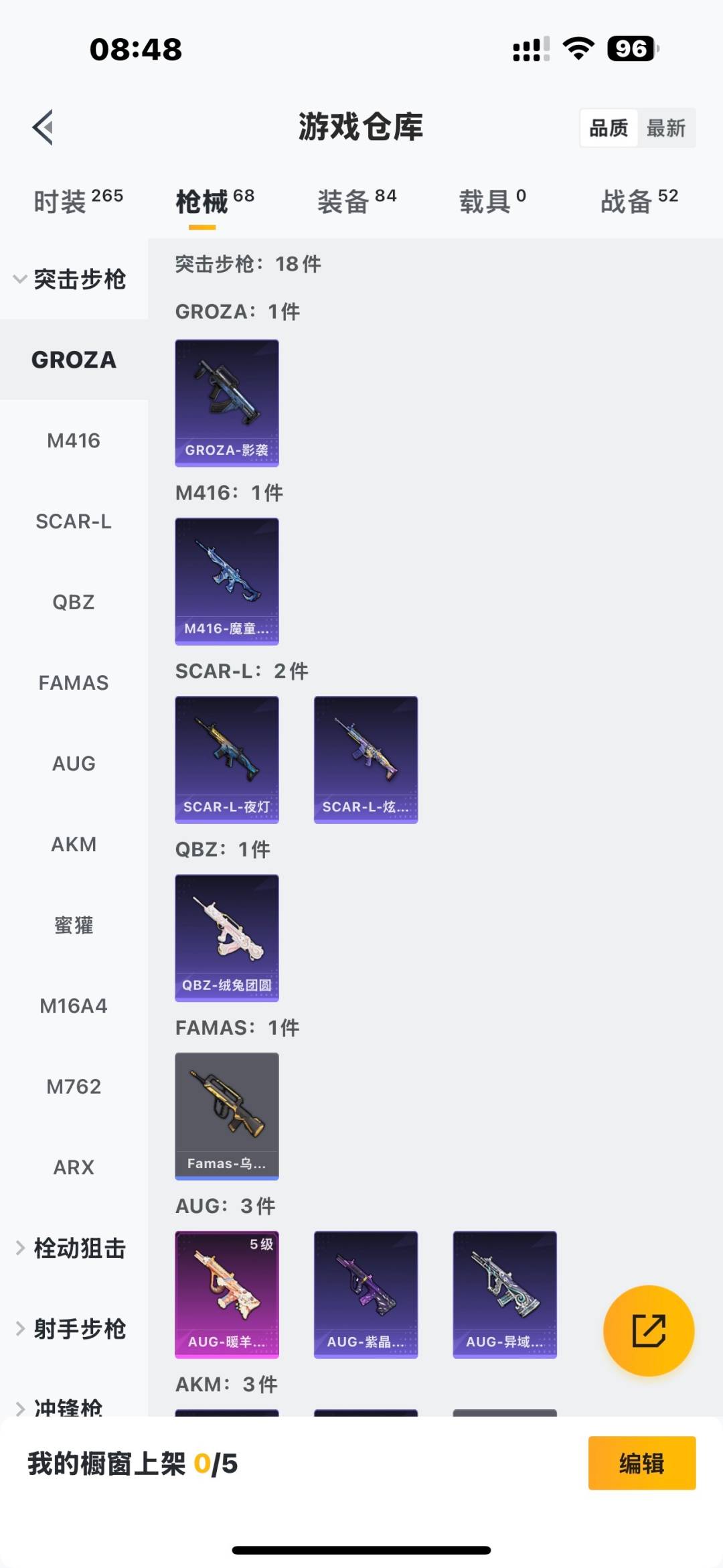Switch to the 时装 tab
This screenshot has height=1568, width=723.
(78, 201)
